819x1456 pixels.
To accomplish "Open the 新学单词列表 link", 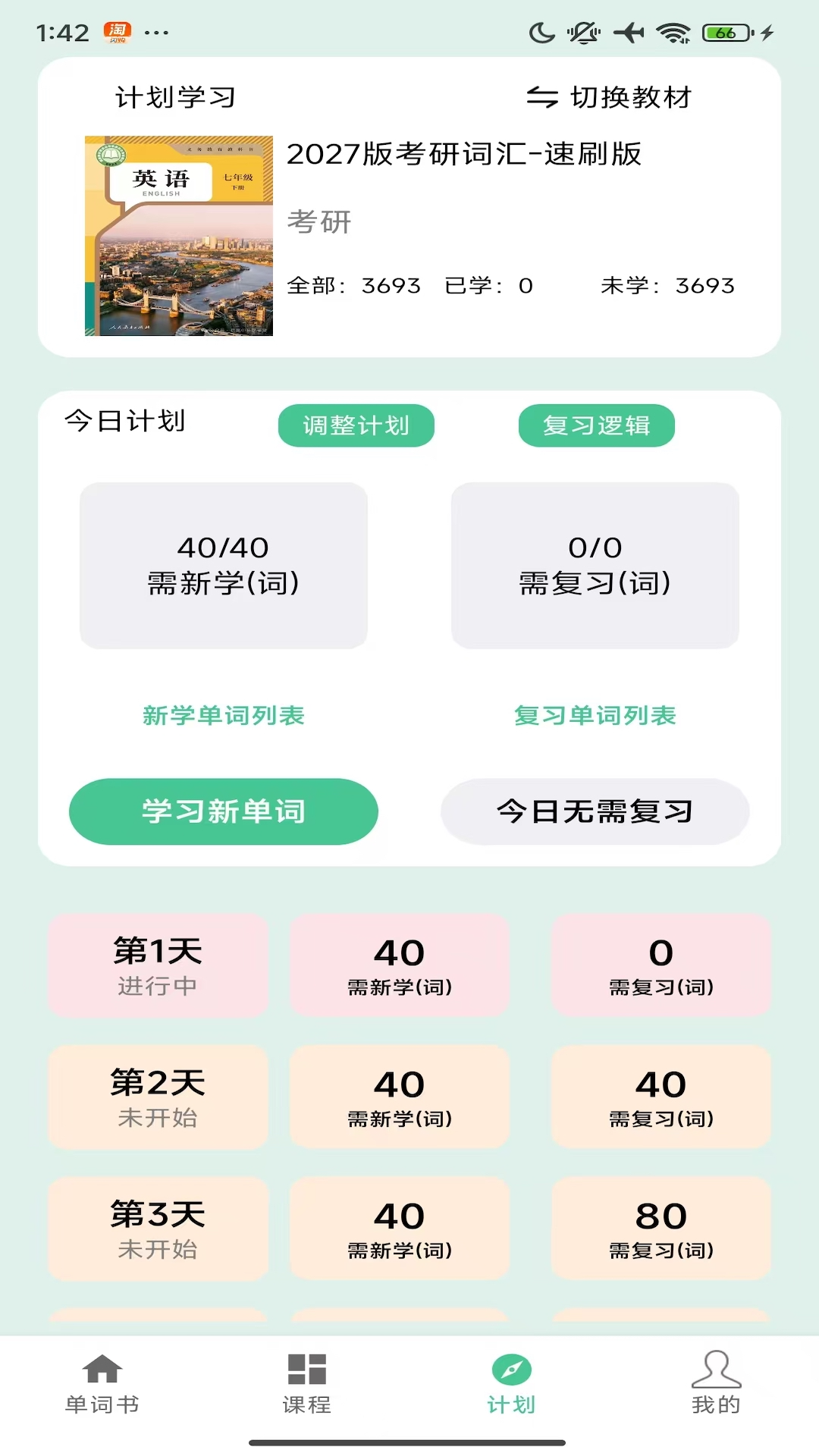I will point(224,714).
